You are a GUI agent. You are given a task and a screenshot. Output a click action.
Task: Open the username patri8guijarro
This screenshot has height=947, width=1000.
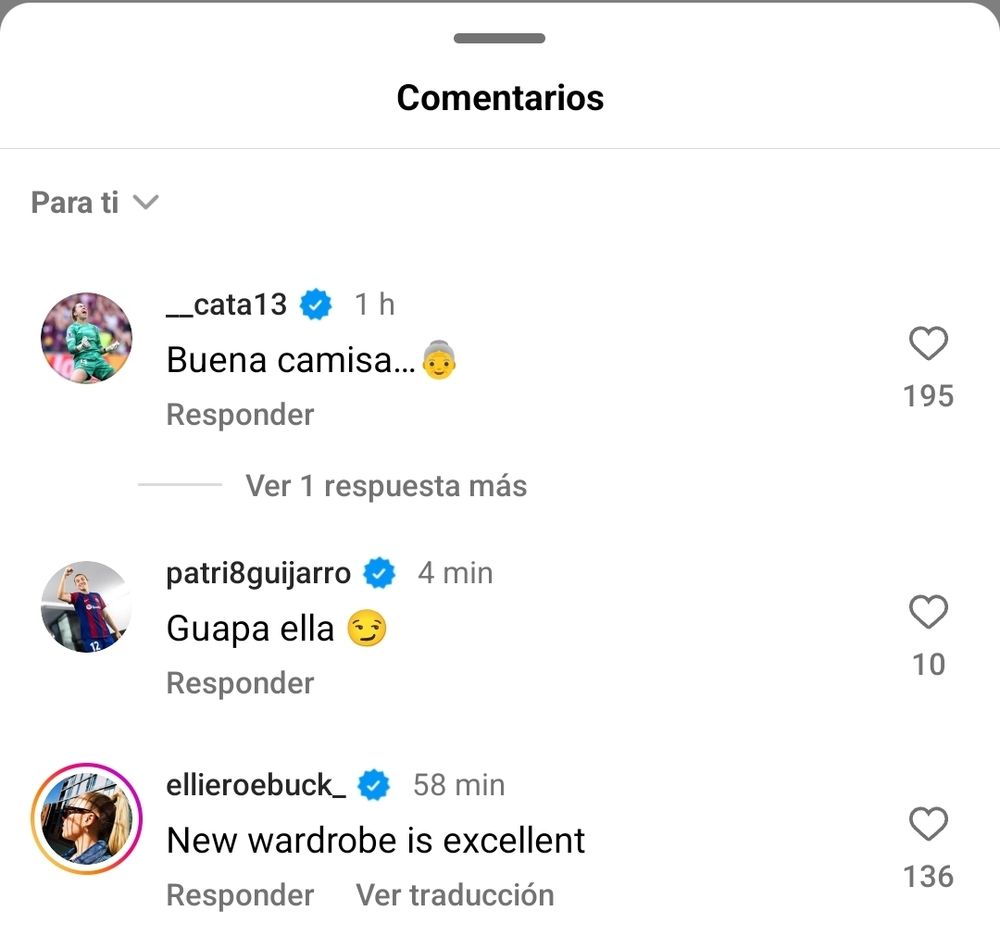[258, 574]
